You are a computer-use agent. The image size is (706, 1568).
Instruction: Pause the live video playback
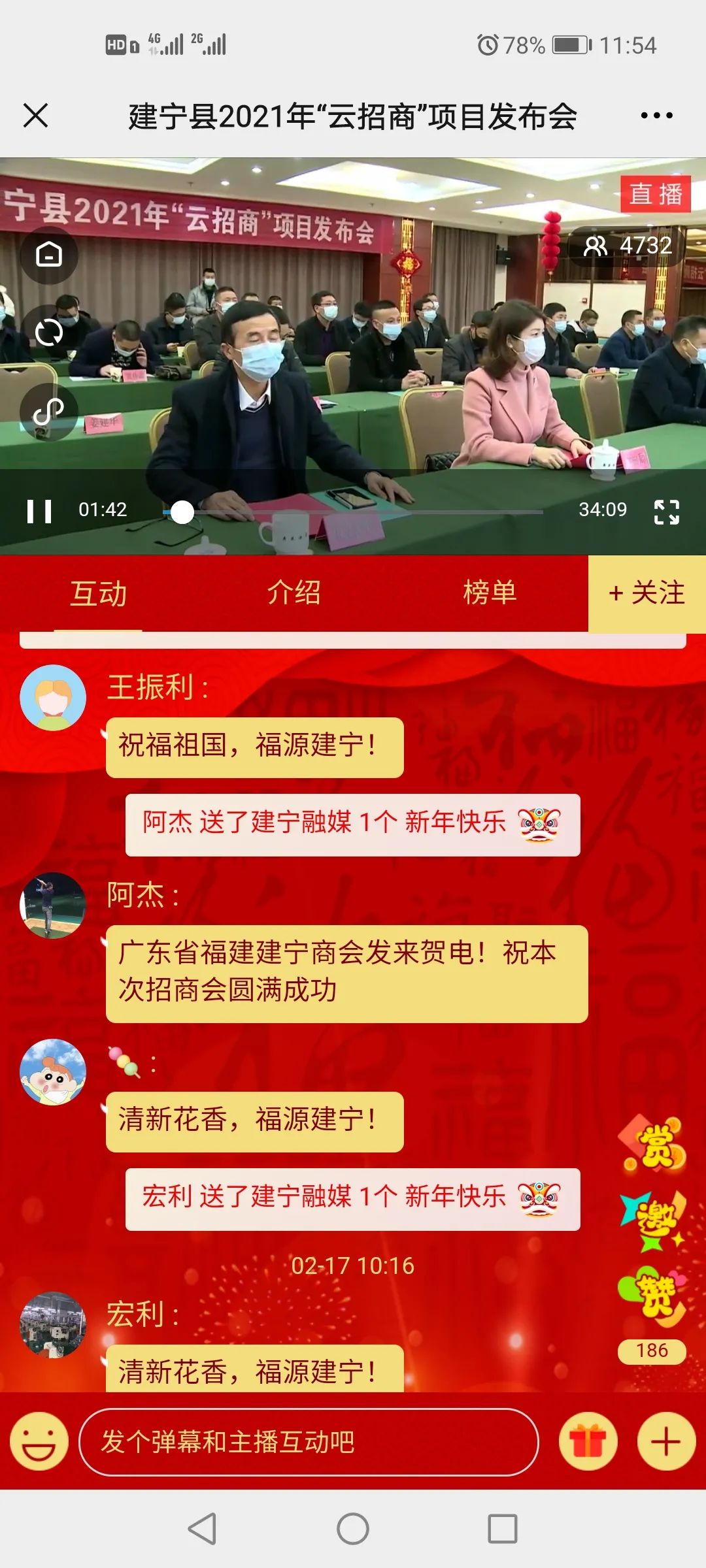[x=39, y=511]
